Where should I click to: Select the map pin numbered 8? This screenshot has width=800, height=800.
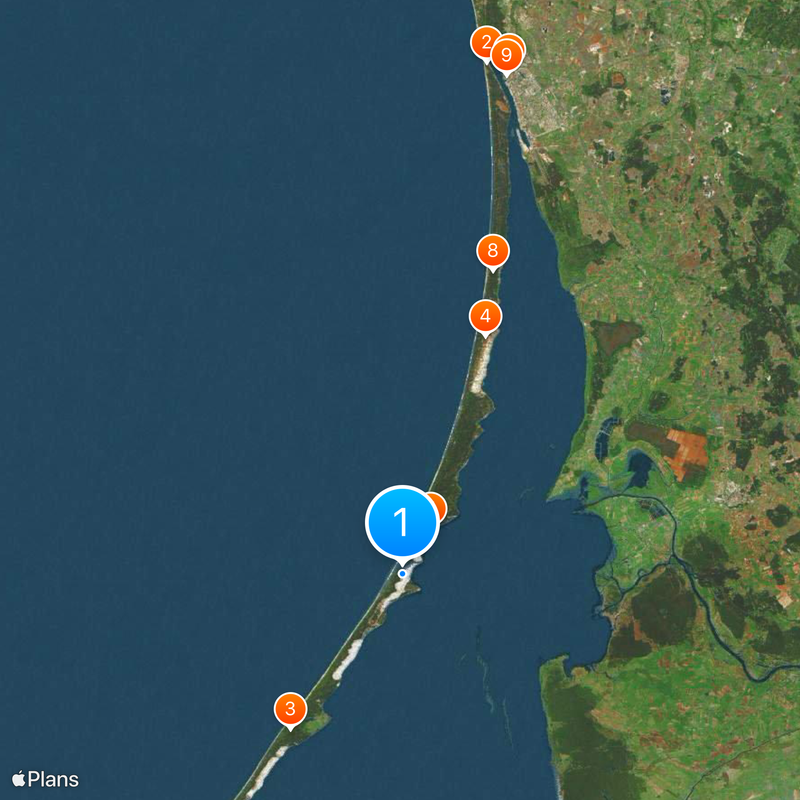[491, 250]
